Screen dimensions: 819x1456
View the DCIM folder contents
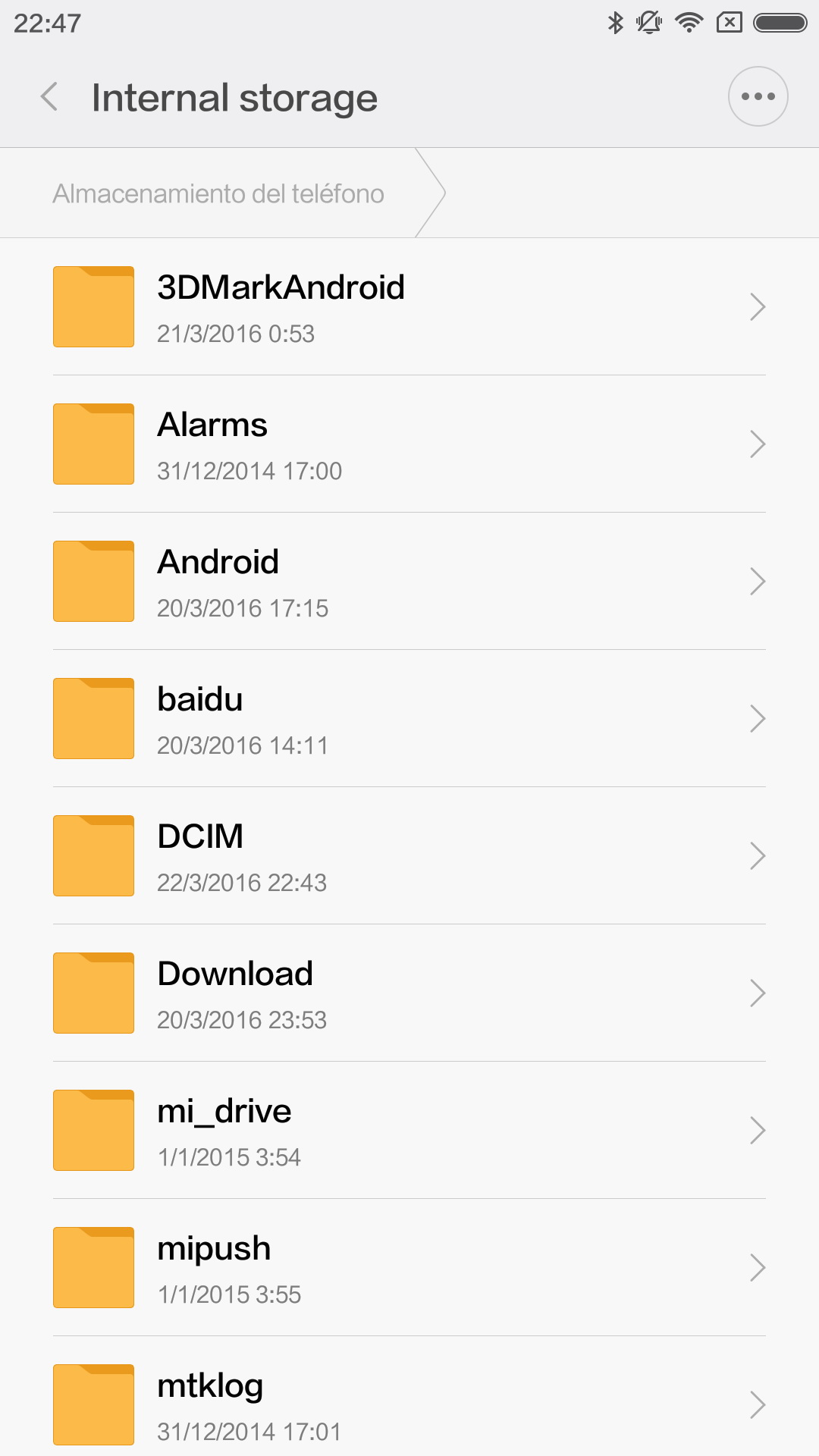pos(409,856)
